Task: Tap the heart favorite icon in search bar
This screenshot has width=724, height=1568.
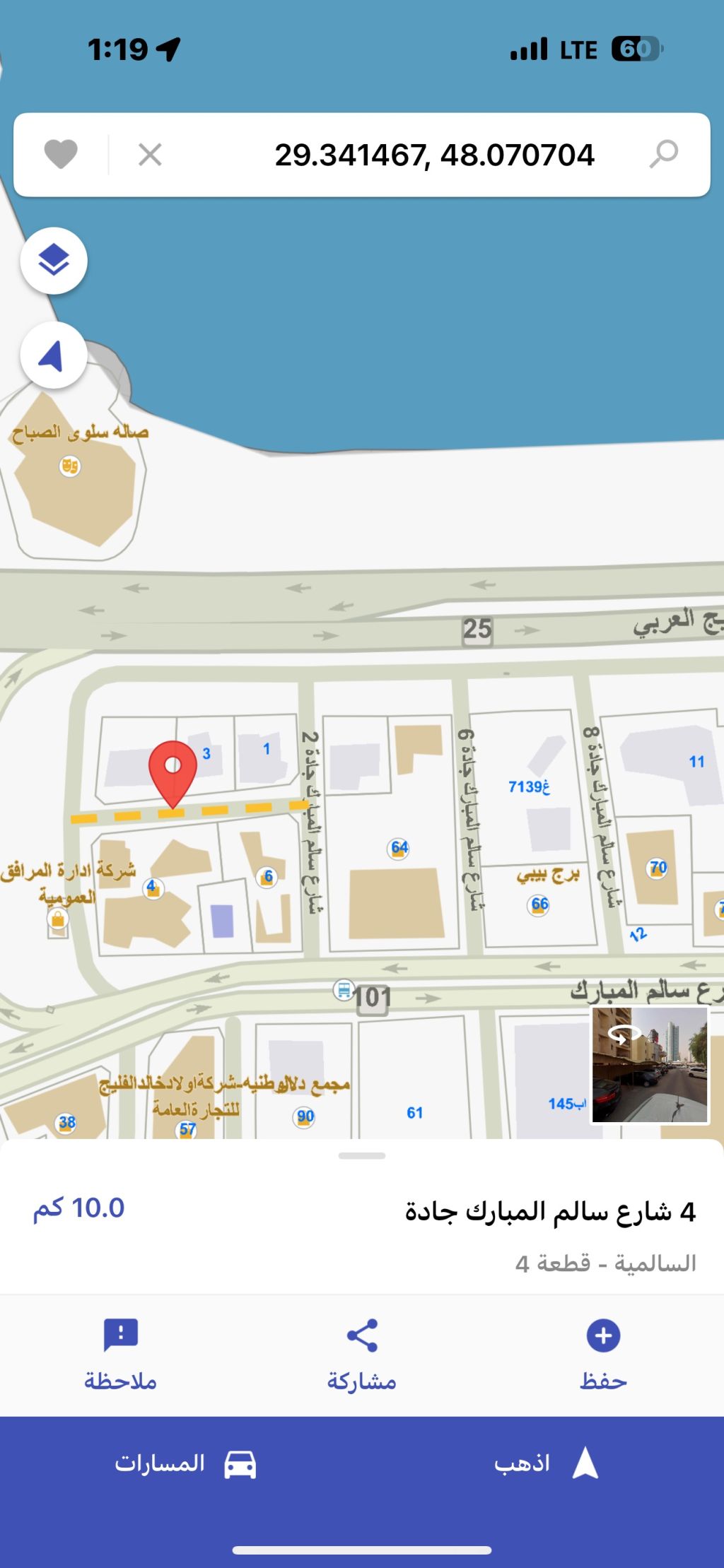Action: click(x=61, y=154)
